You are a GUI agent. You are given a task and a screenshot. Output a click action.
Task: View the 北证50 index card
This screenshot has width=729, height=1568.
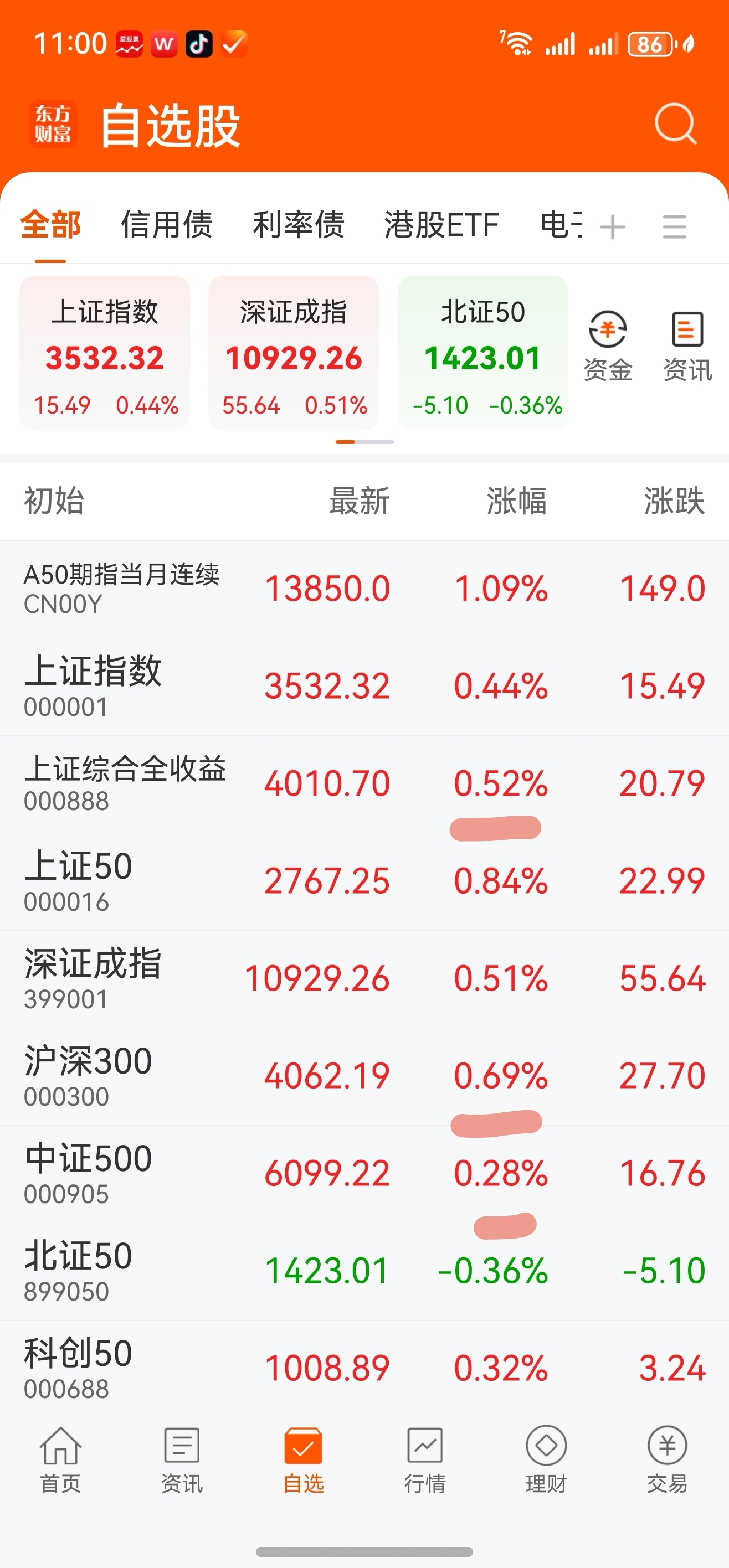(x=482, y=353)
